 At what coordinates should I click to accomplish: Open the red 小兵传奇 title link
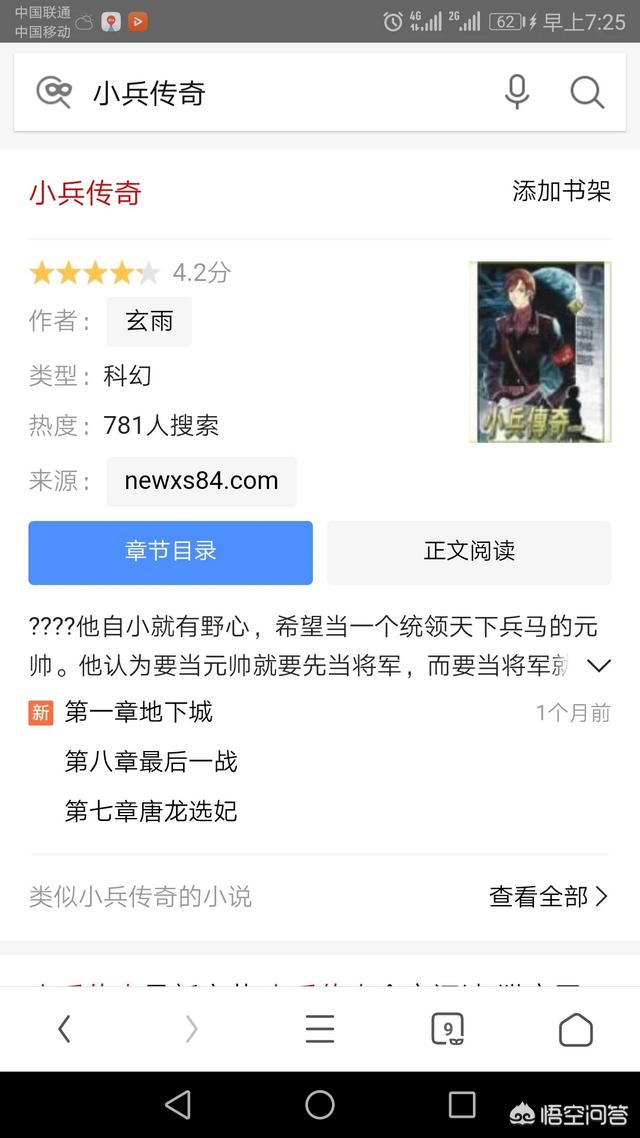(85, 193)
